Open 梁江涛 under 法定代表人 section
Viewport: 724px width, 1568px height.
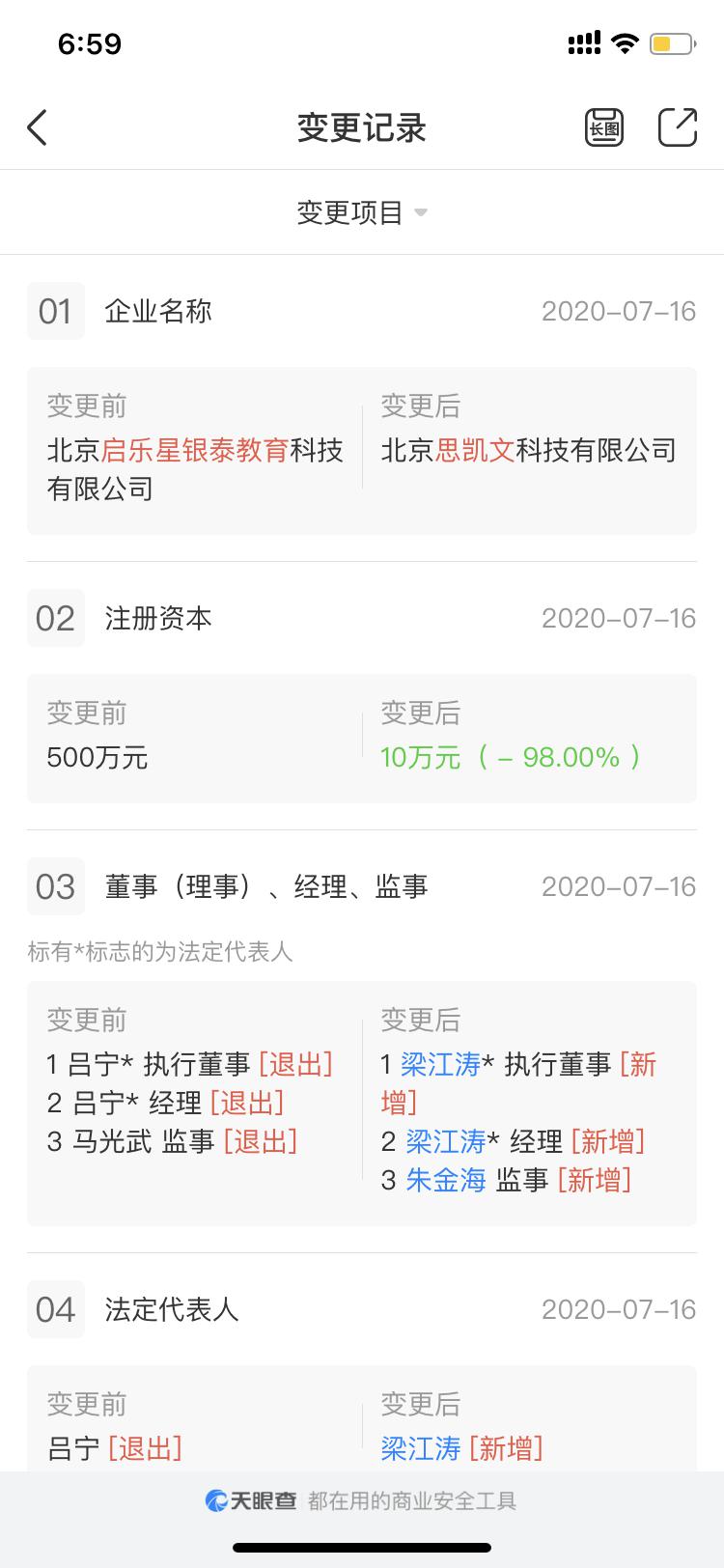click(x=421, y=1448)
